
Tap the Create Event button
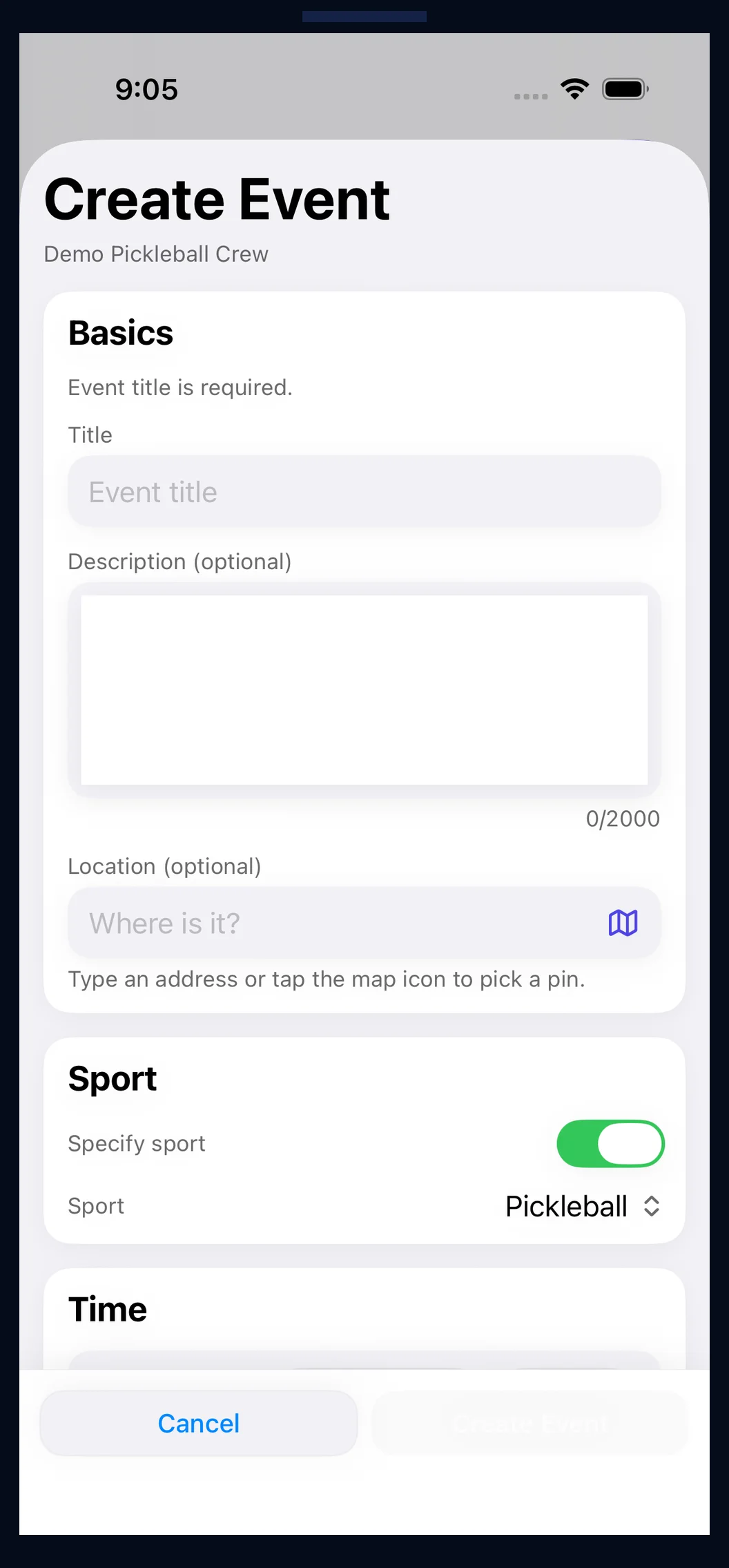click(x=529, y=1423)
